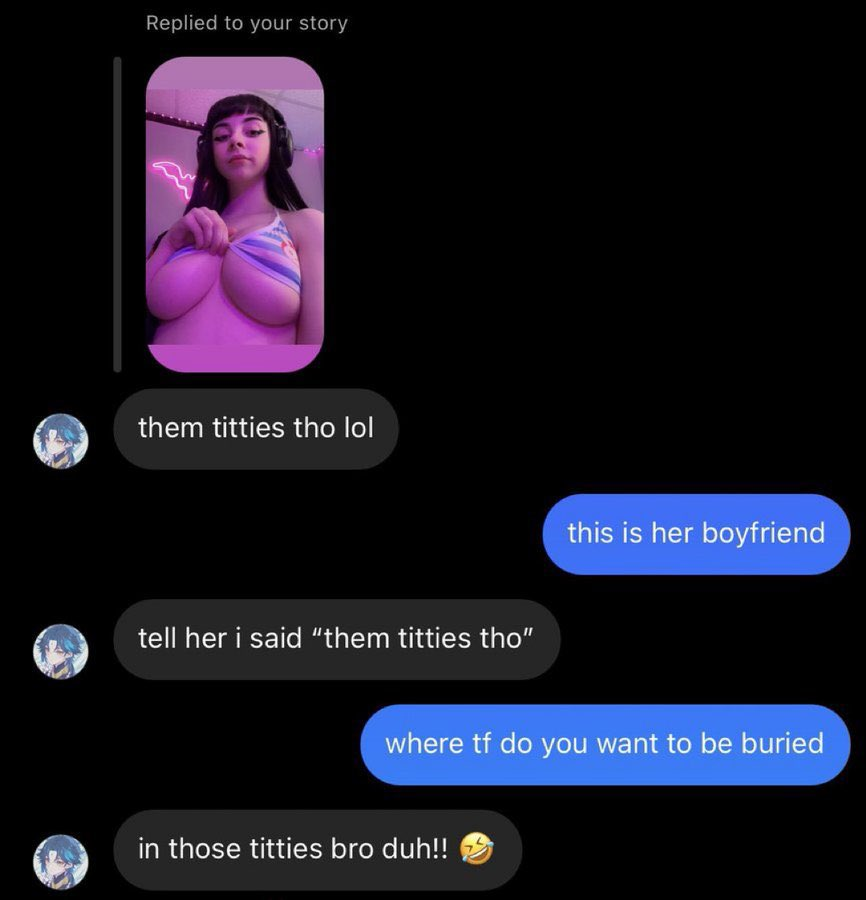Tap the "where tf do you want to be buried" message
This screenshot has width=866, height=900.
pyautogui.click(x=601, y=743)
